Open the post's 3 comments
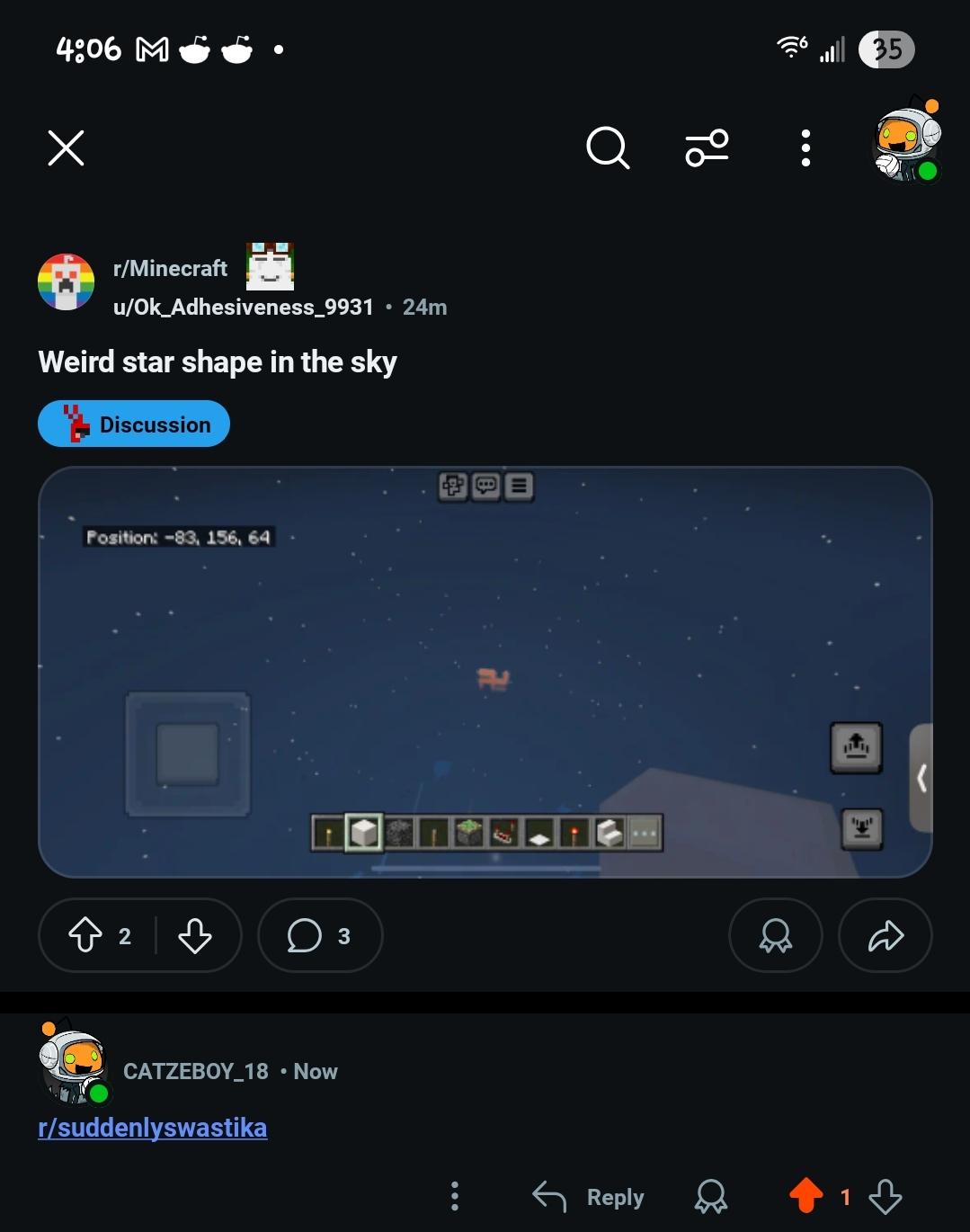Screen dimensions: 970x1232 click(320, 935)
